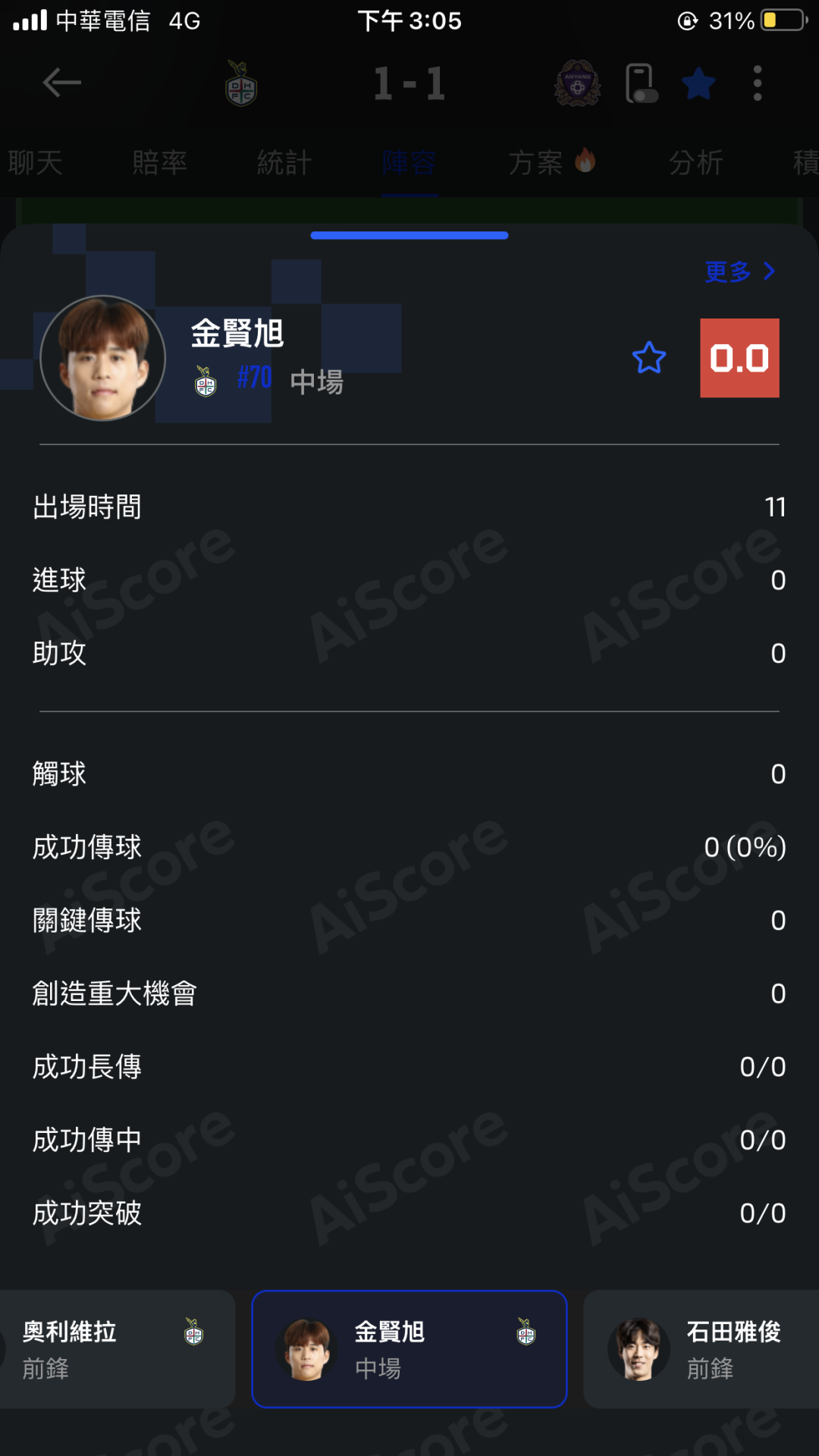Select the 陣容 tab
819x1456 pixels.
pos(409,162)
